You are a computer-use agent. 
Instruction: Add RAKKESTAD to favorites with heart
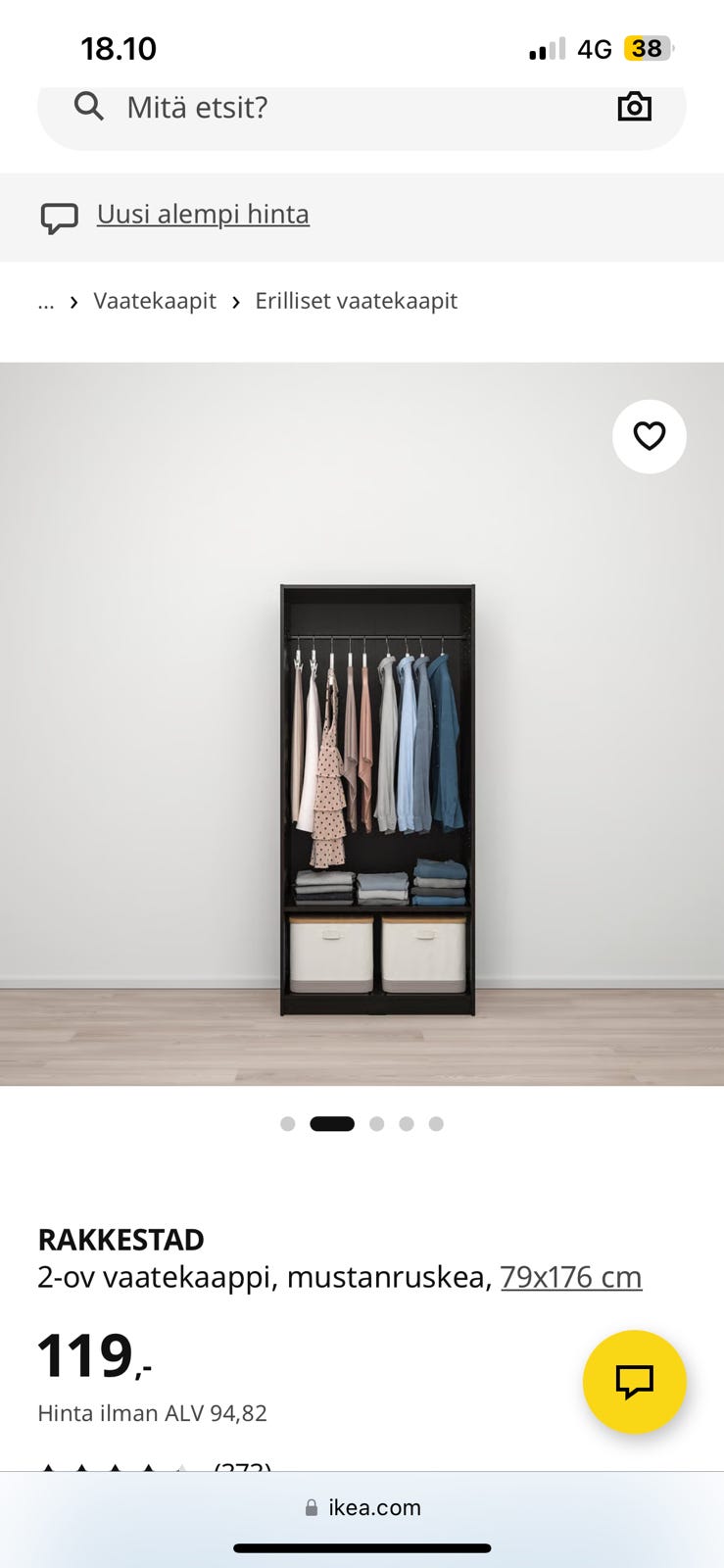coord(650,436)
